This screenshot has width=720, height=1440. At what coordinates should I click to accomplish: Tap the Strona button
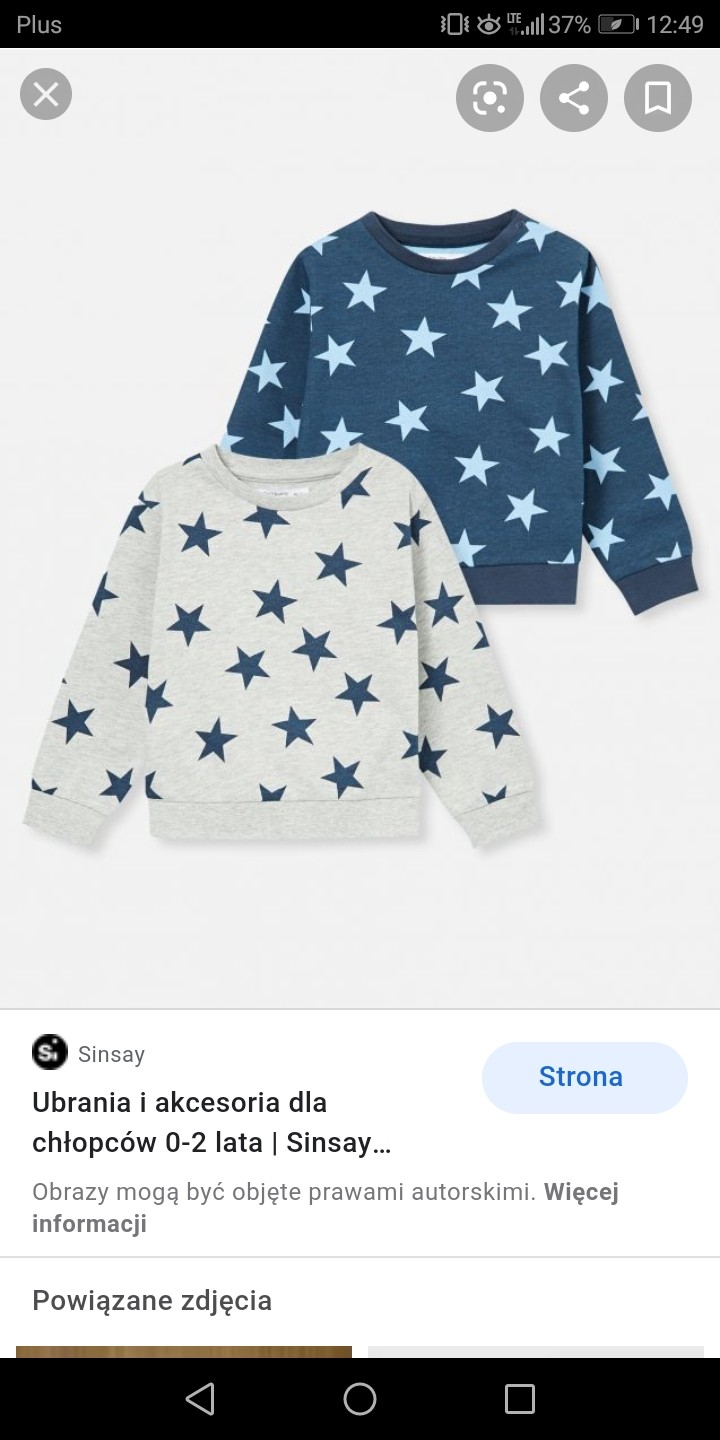point(584,1077)
